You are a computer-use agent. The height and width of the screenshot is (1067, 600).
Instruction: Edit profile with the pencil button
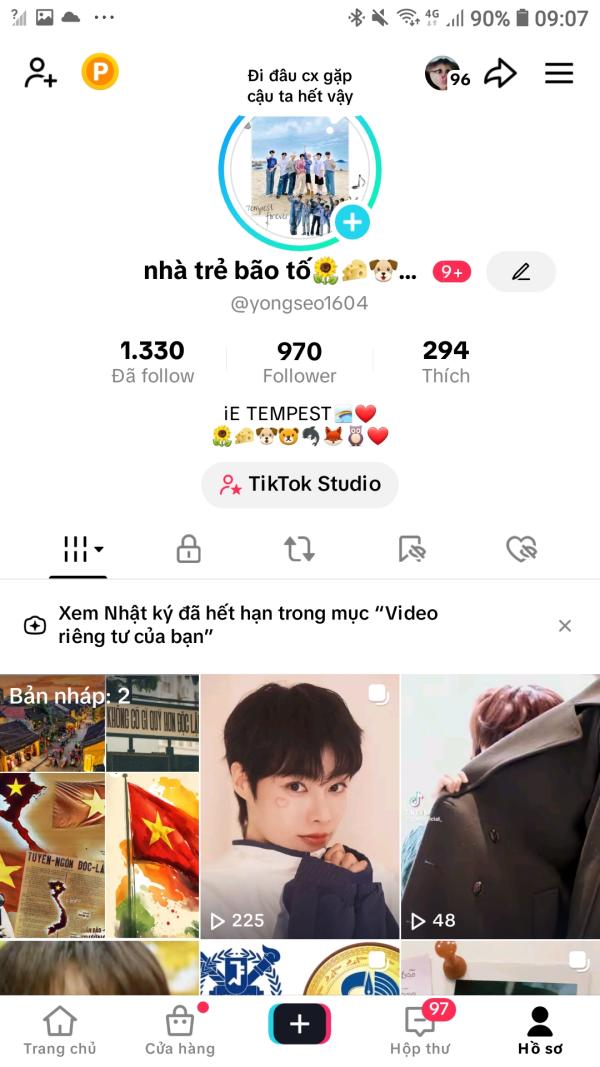(x=521, y=272)
